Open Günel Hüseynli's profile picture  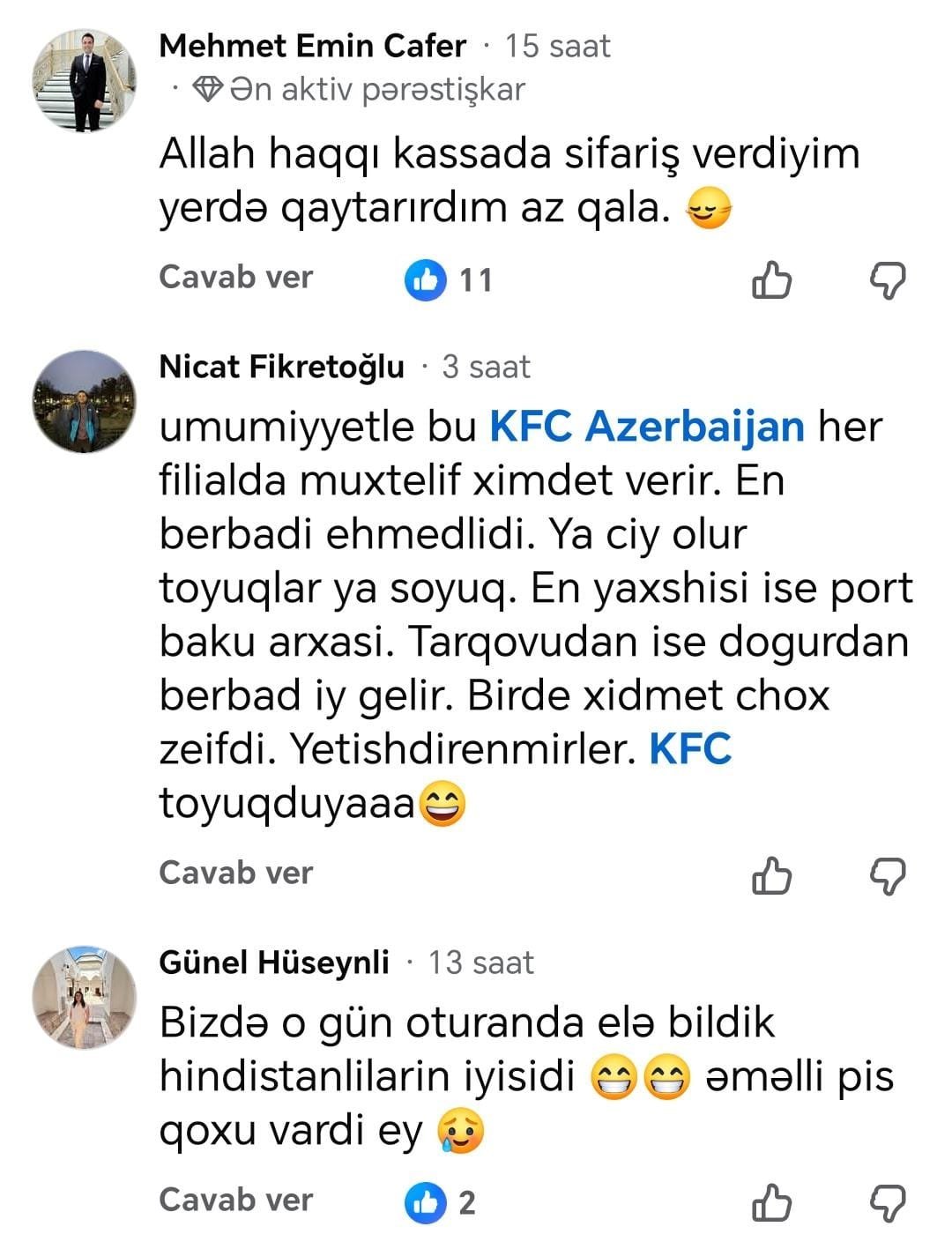pyautogui.click(x=85, y=997)
